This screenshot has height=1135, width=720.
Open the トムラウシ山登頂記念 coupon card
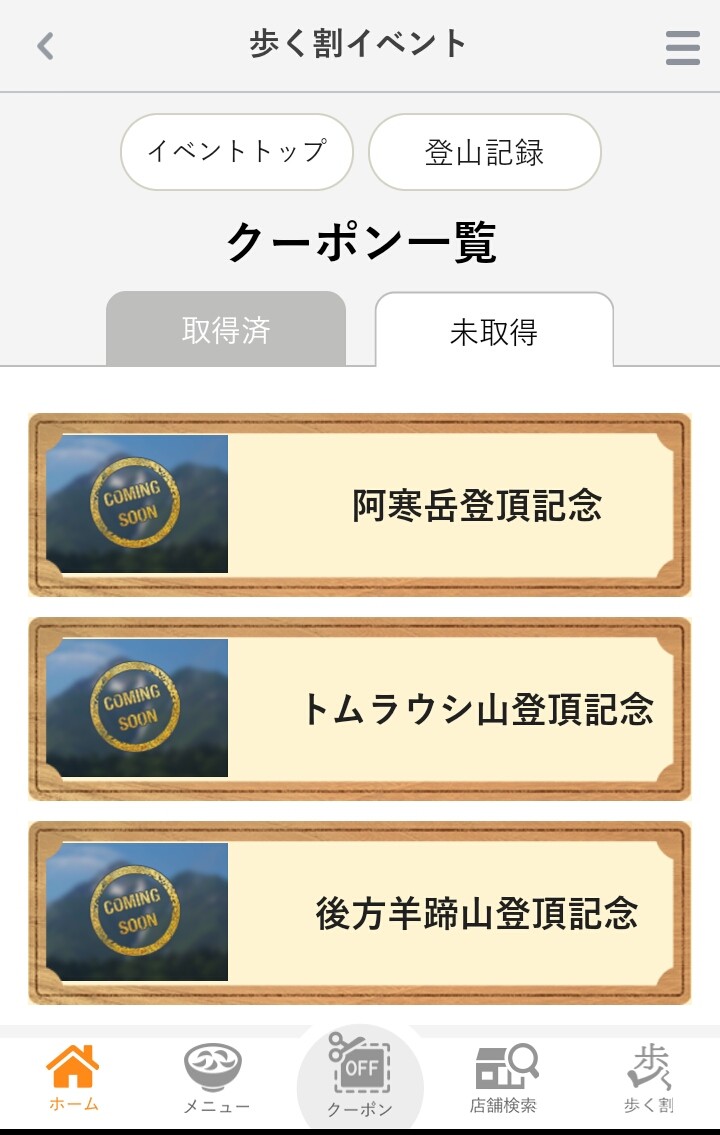tap(360, 709)
